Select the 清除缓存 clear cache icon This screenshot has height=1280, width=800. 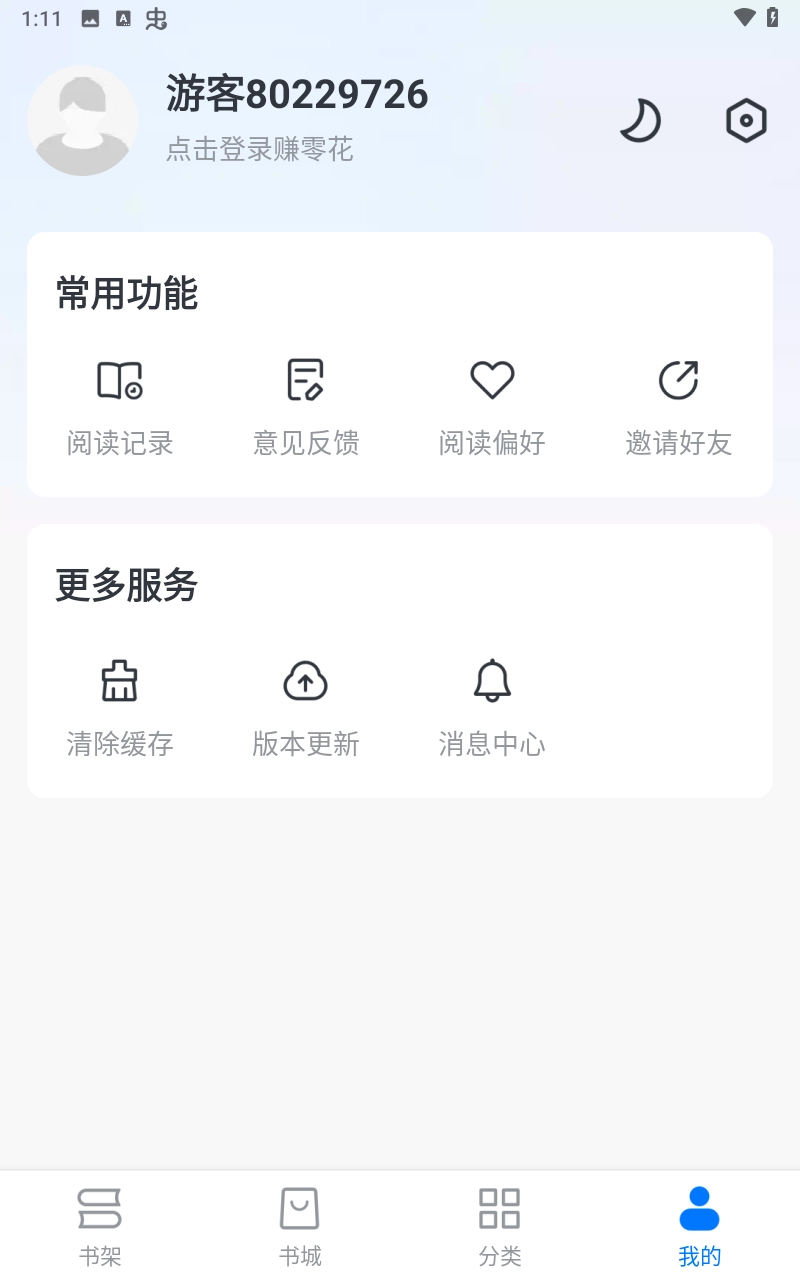(120, 681)
